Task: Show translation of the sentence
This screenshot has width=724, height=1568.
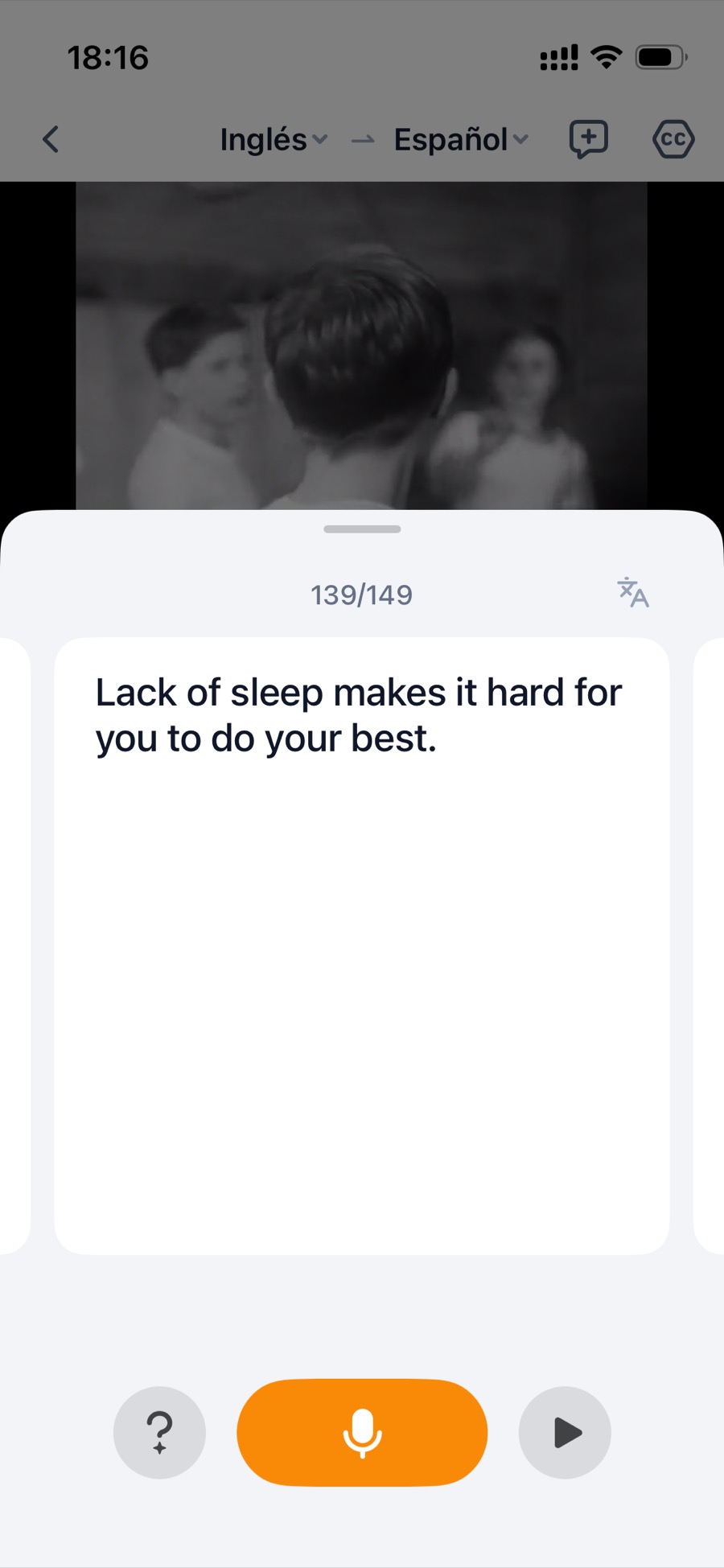Action: 633,593
